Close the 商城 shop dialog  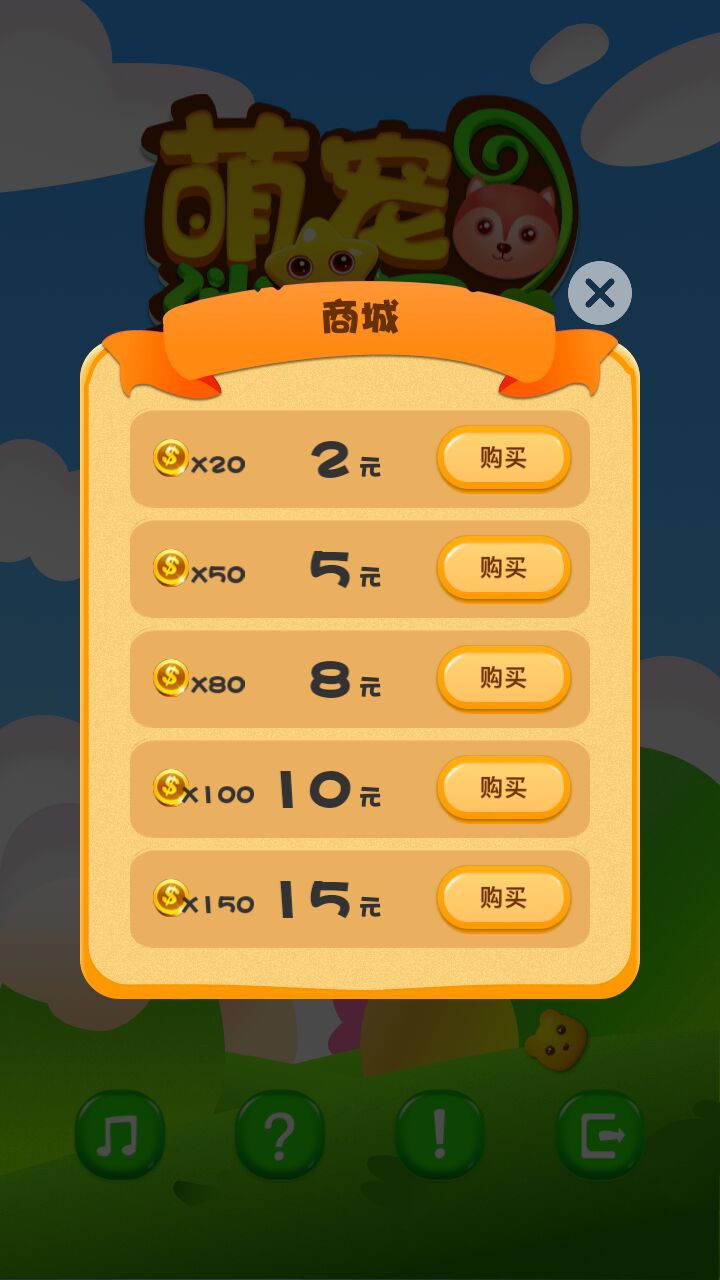point(600,293)
